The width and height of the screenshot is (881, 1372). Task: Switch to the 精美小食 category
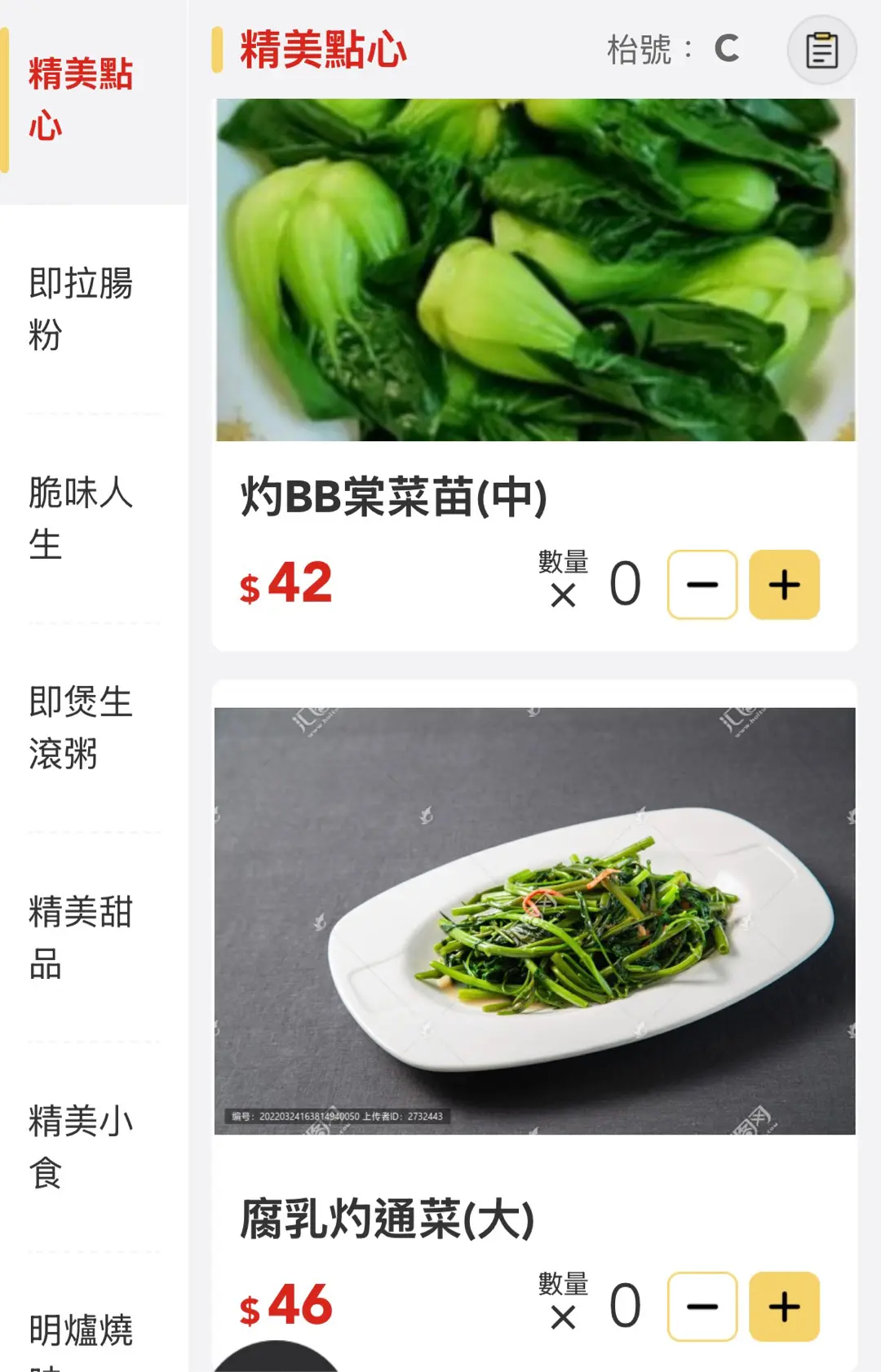click(81, 1146)
